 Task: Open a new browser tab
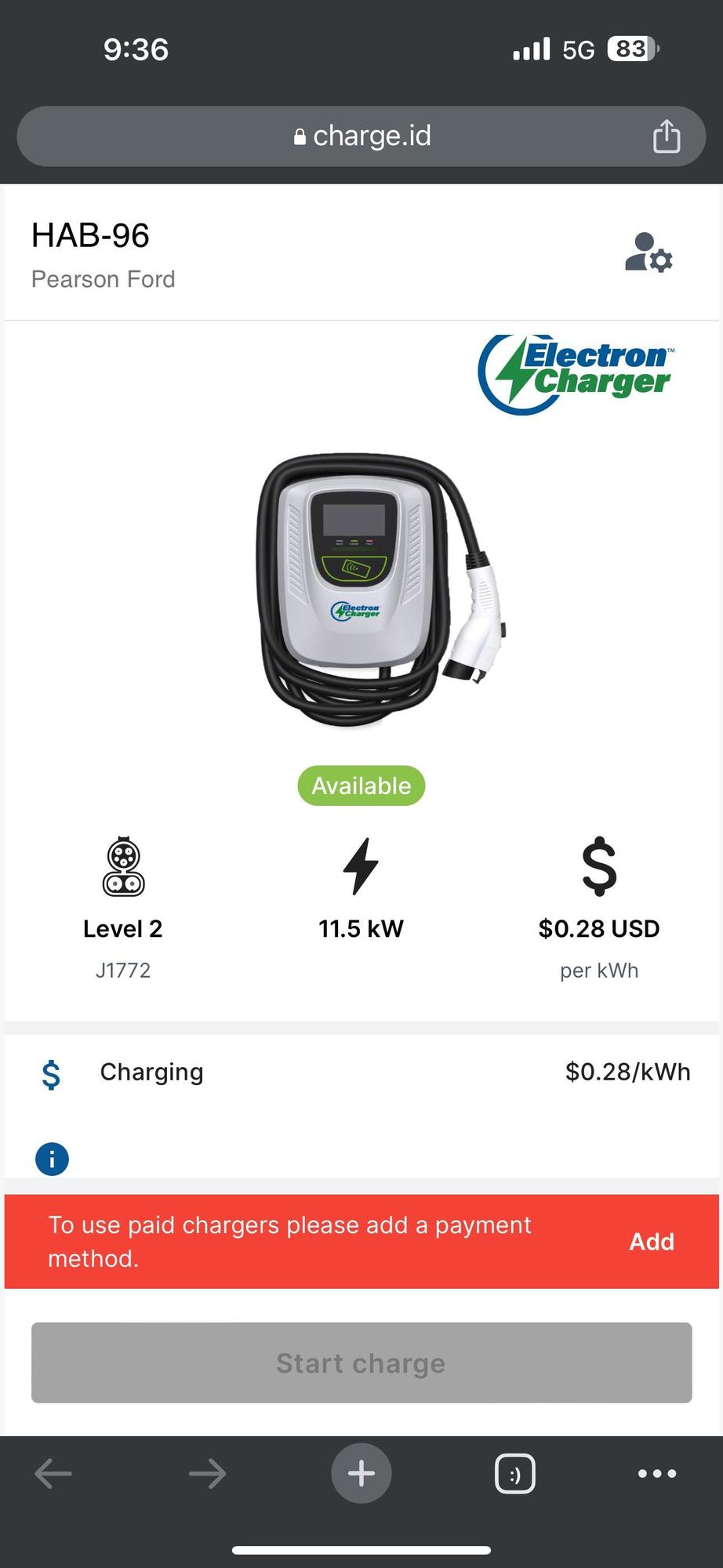(361, 1474)
